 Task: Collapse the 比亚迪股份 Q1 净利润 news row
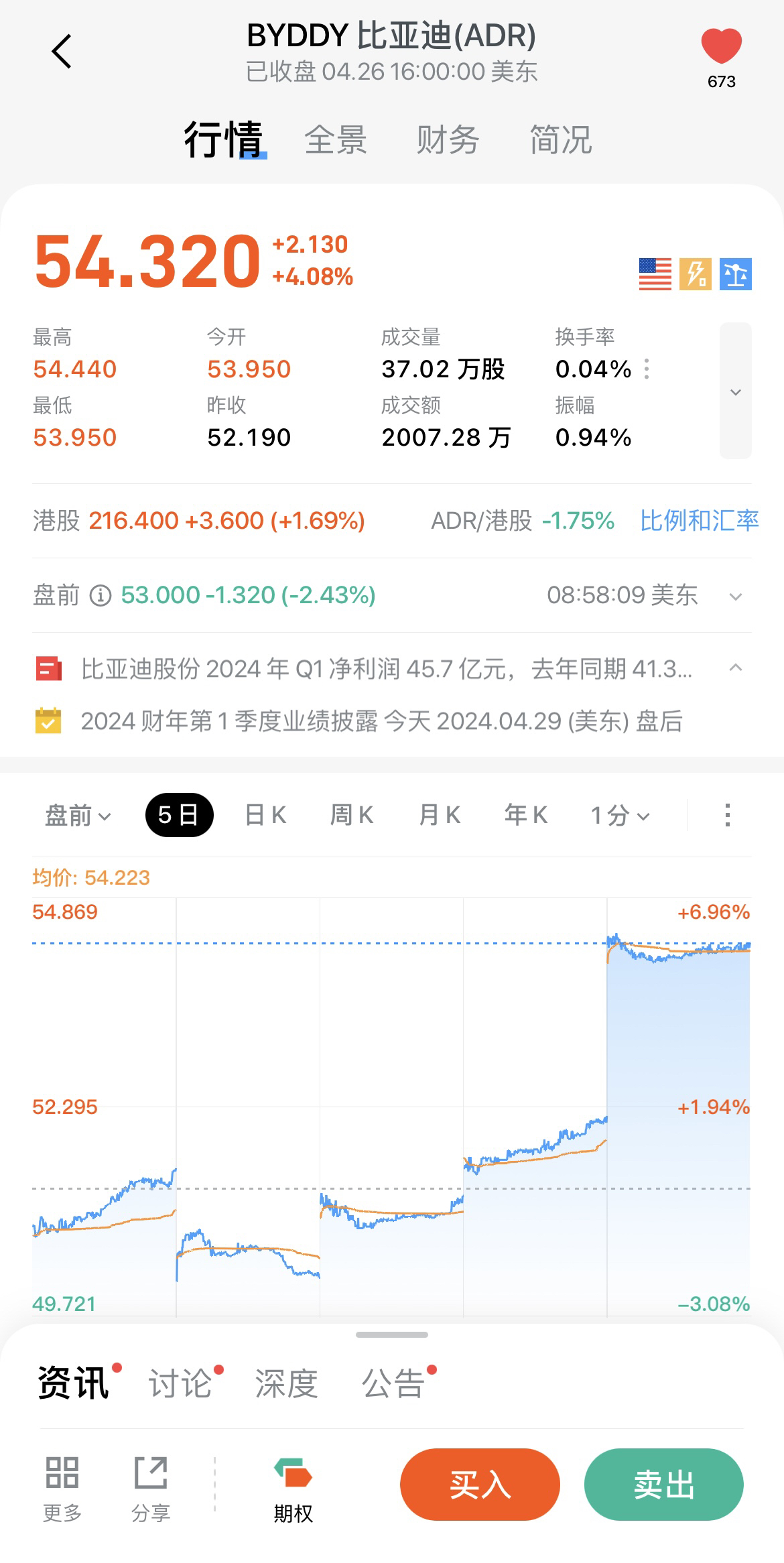point(735,668)
